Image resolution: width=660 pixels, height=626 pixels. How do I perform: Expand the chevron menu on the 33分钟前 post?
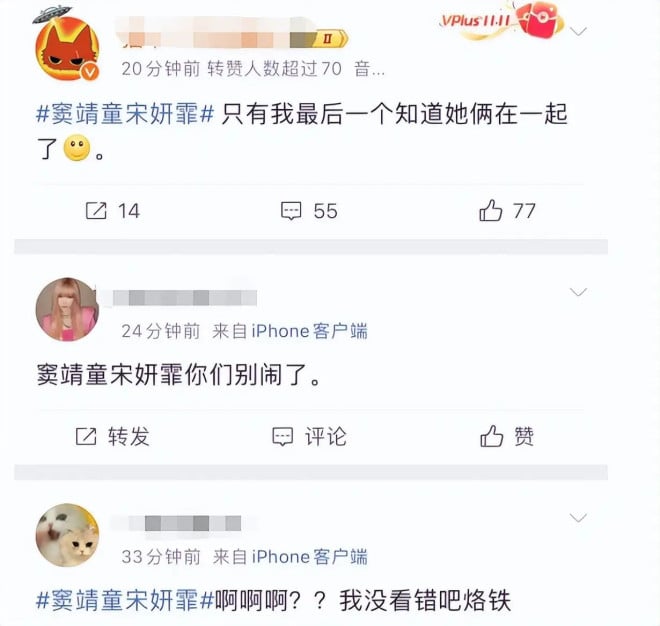point(578,518)
